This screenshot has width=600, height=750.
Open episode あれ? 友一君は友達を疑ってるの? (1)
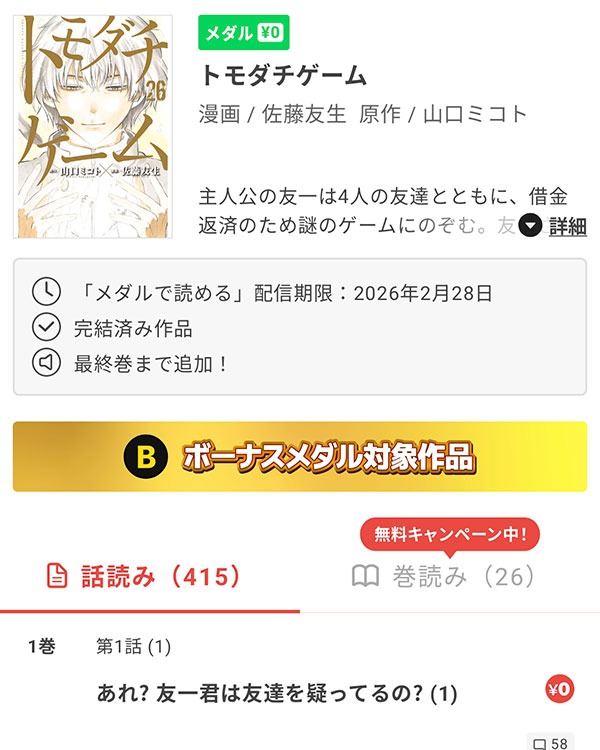[x=277, y=693]
